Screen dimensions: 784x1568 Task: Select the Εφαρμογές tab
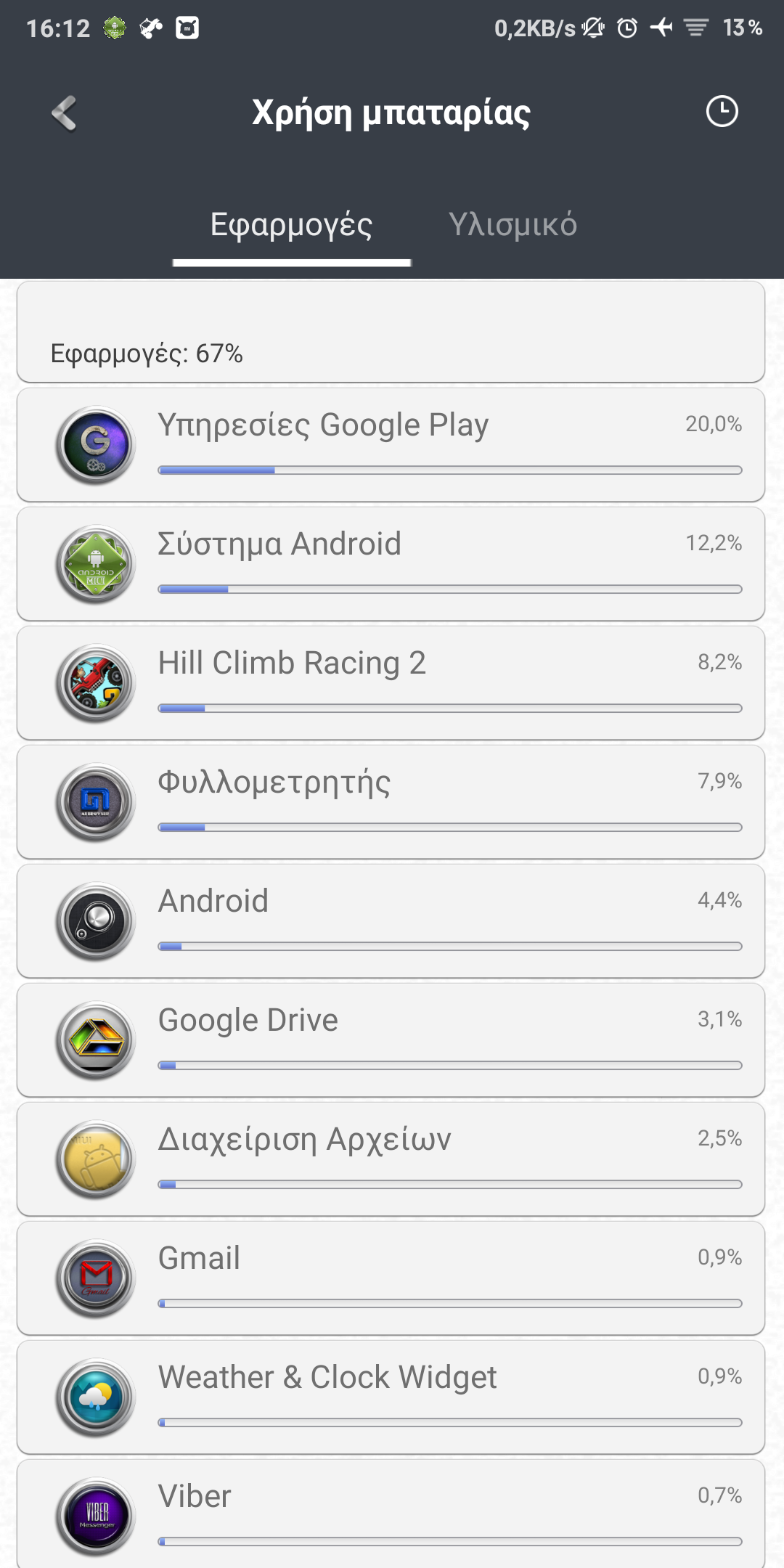coord(292,225)
